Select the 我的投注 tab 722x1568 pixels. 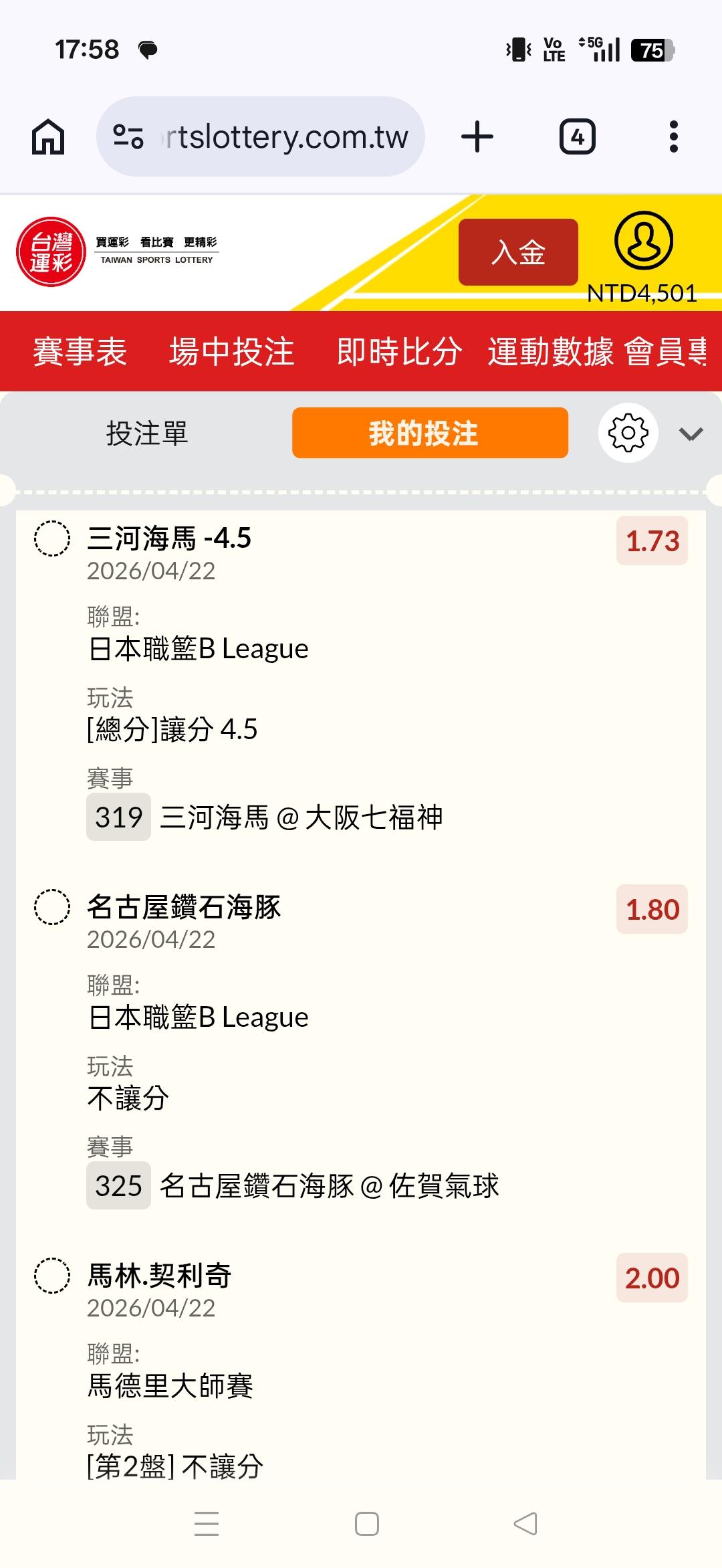(x=430, y=433)
